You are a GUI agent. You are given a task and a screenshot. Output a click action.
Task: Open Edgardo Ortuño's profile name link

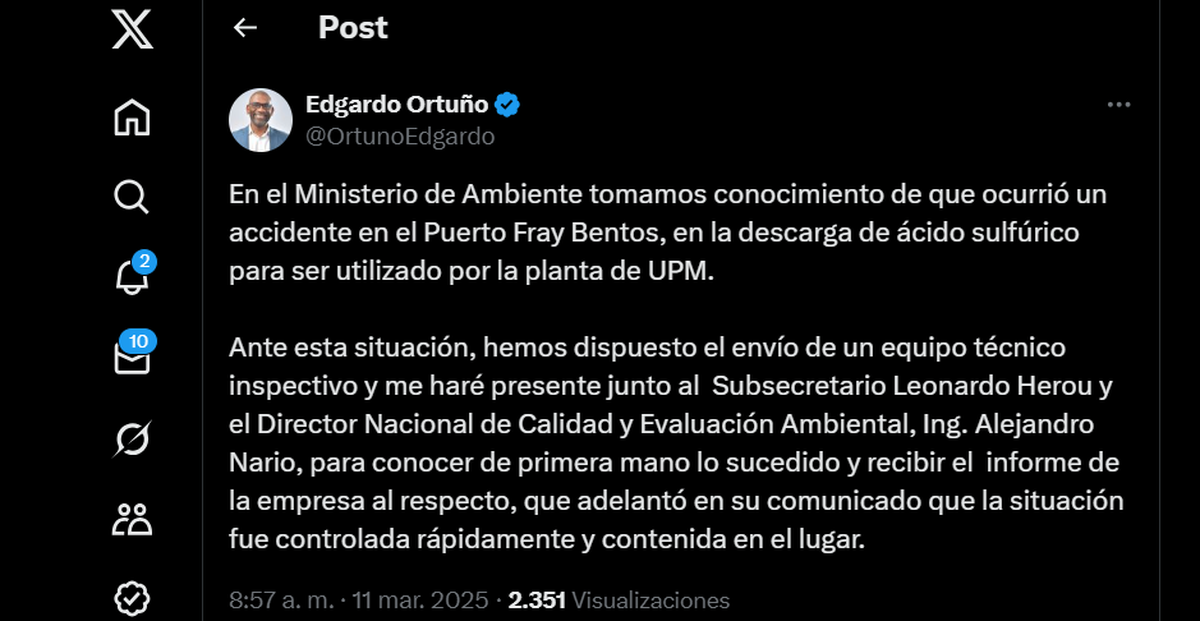click(x=397, y=104)
